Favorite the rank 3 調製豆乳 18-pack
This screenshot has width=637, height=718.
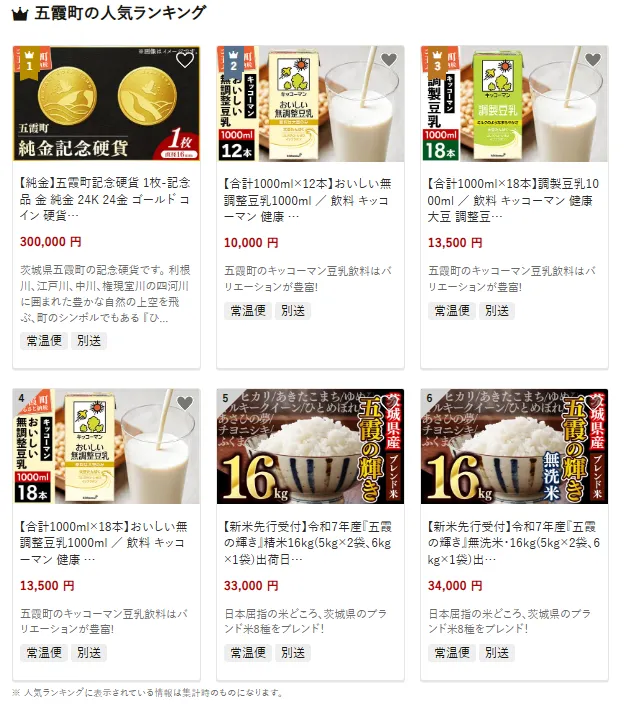[592, 60]
